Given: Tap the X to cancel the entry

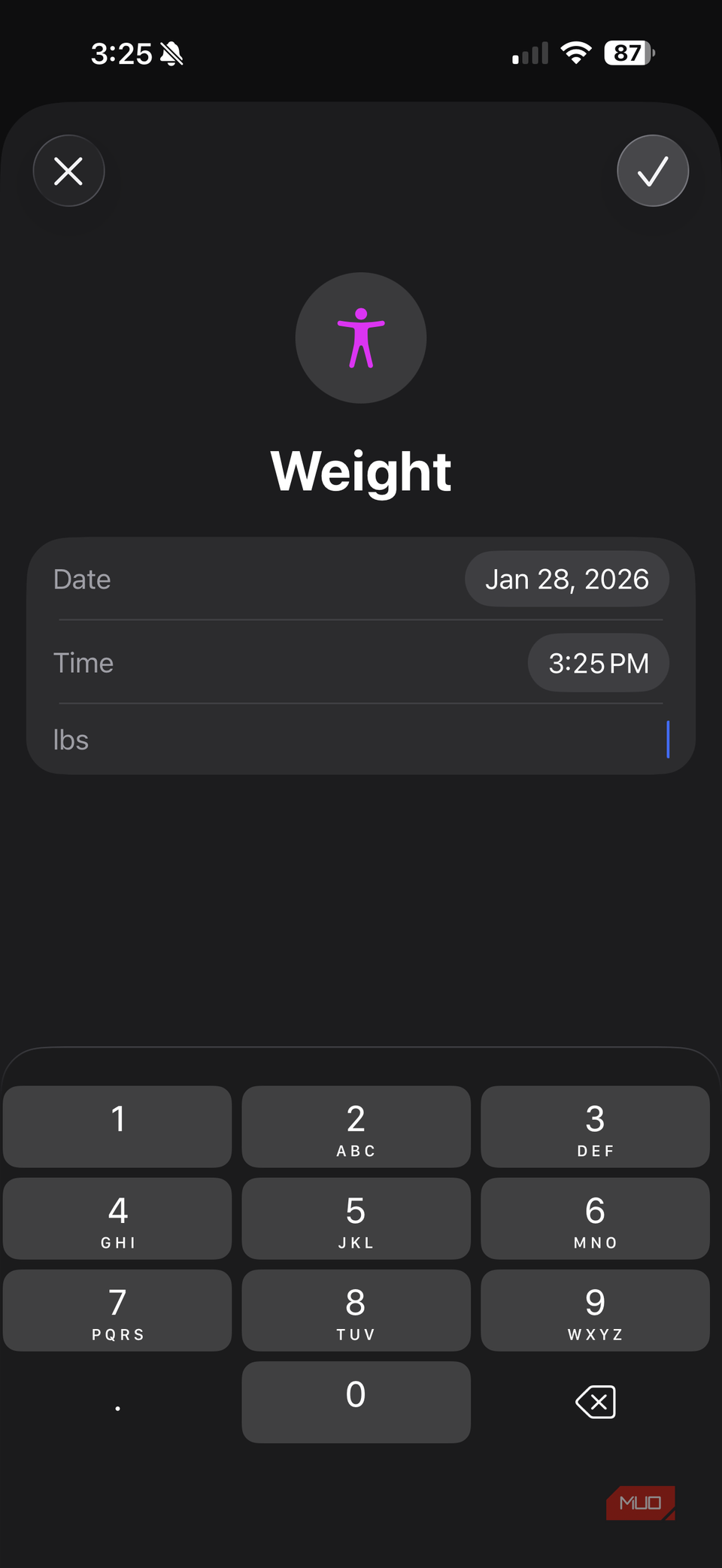Looking at the screenshot, I should click(x=68, y=171).
